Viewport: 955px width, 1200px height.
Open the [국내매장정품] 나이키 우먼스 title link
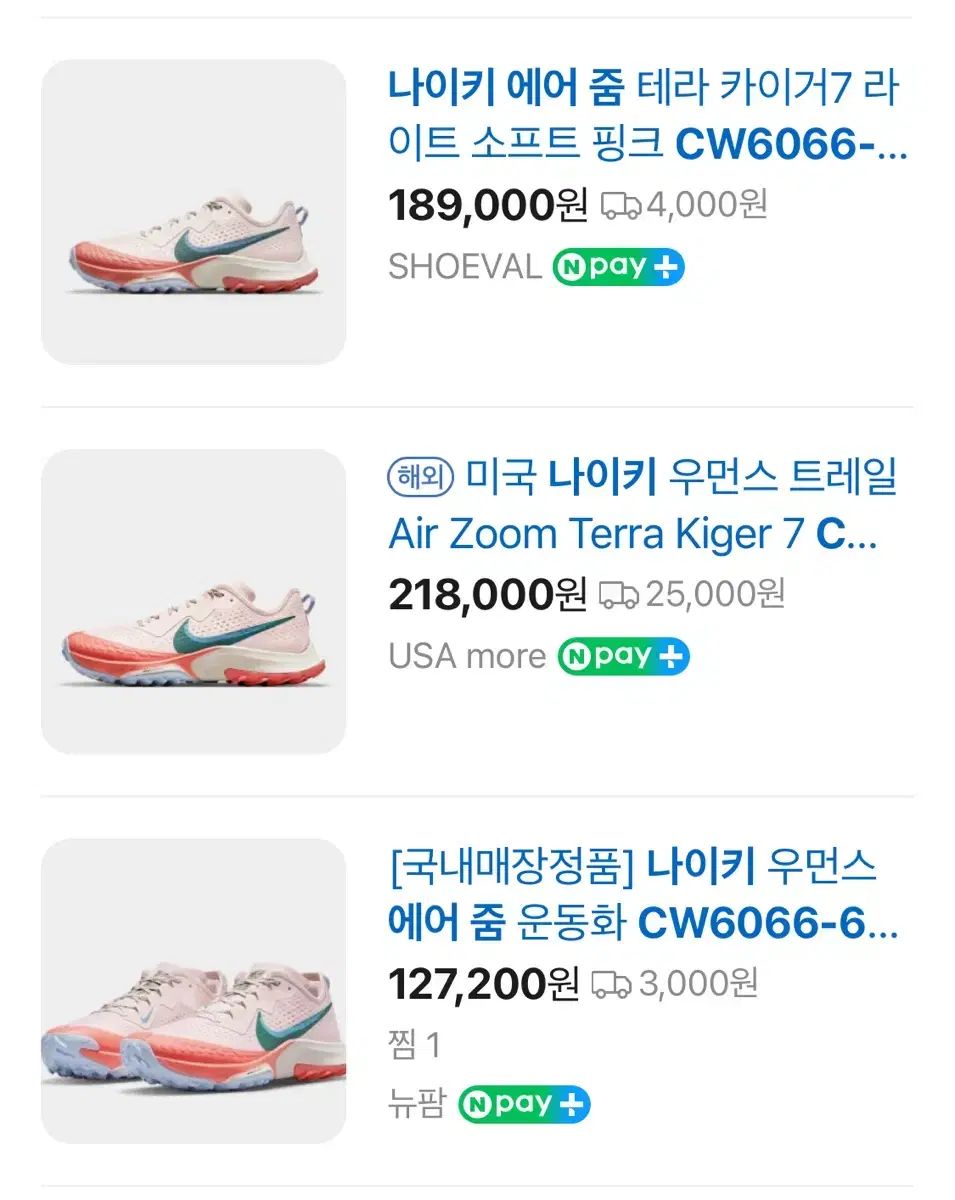pyautogui.click(x=642, y=894)
